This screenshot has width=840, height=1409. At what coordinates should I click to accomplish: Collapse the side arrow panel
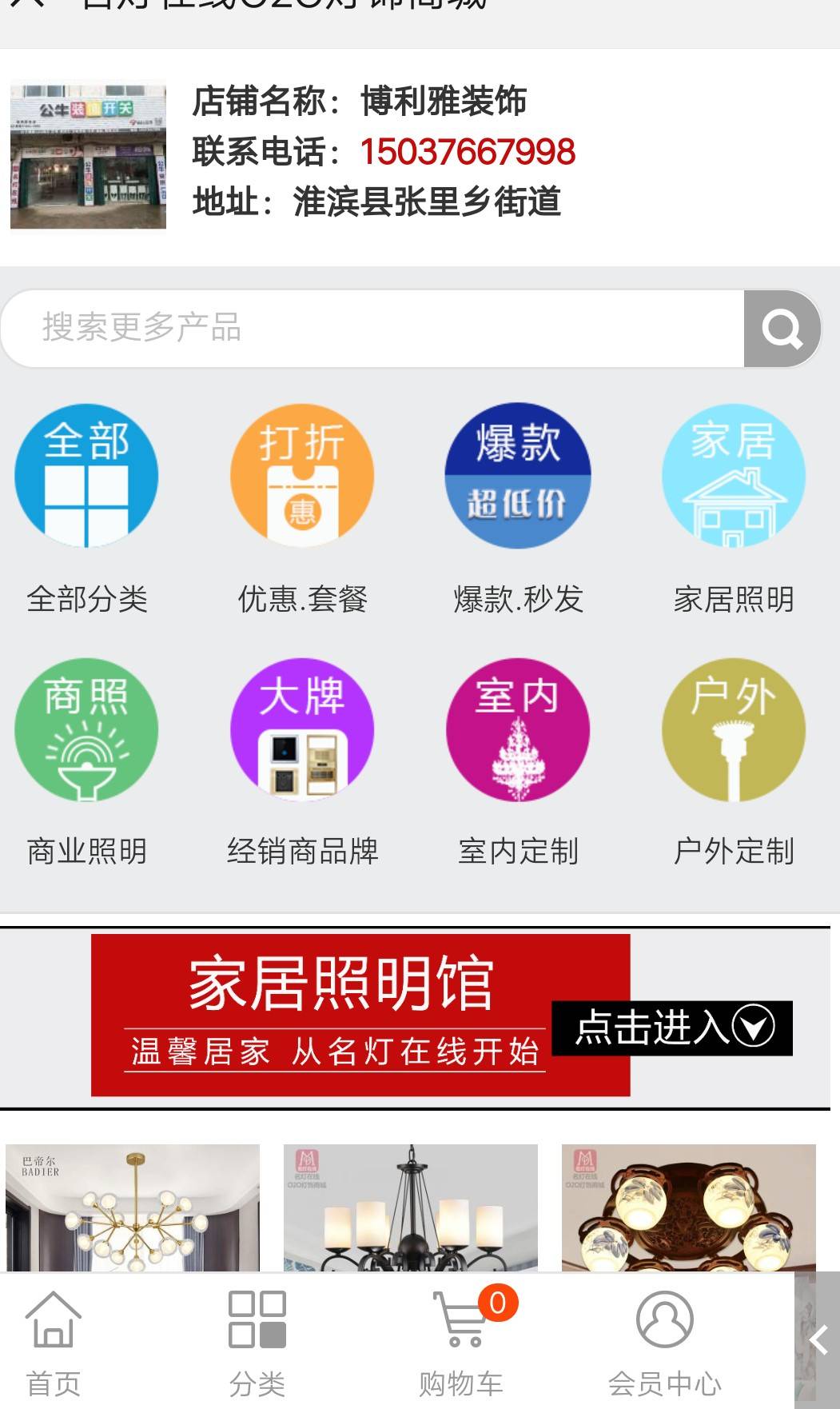click(818, 1340)
